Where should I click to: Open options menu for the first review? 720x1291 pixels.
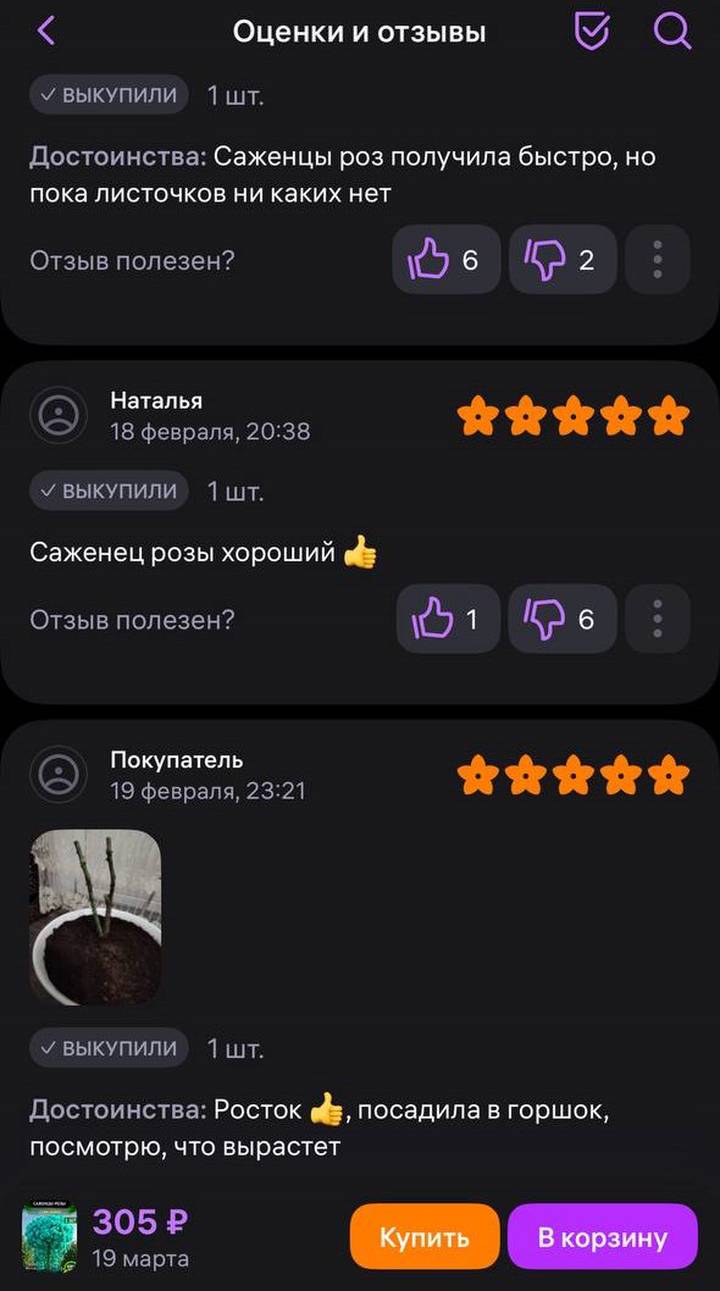pyautogui.click(x=657, y=259)
